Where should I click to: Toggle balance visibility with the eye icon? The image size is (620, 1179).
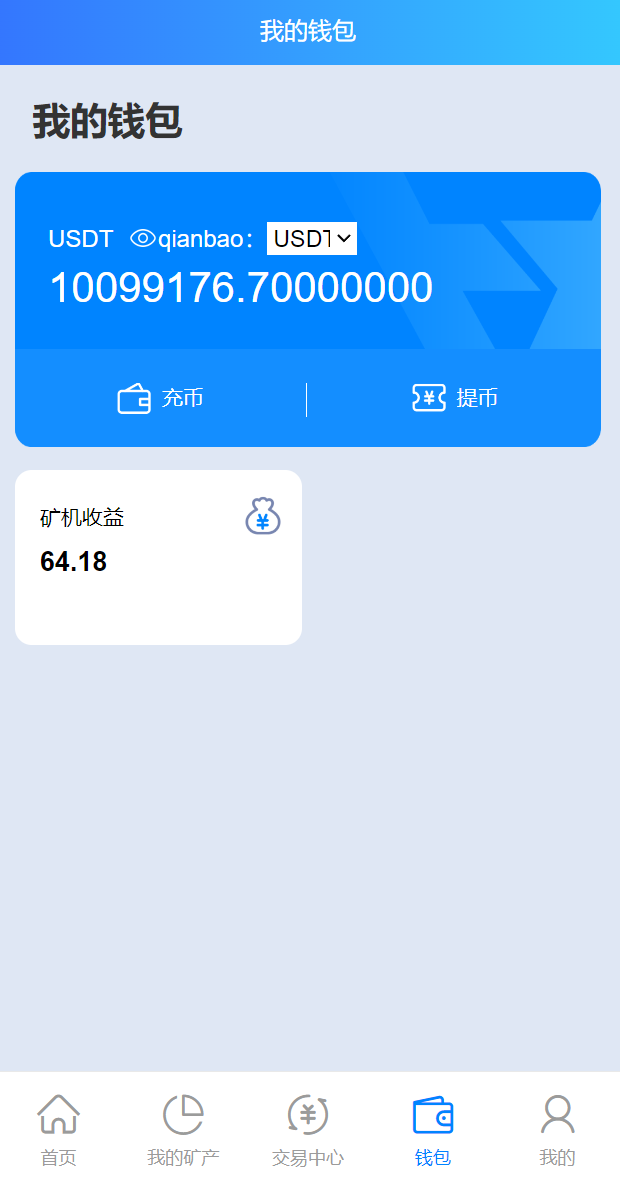pos(143,238)
